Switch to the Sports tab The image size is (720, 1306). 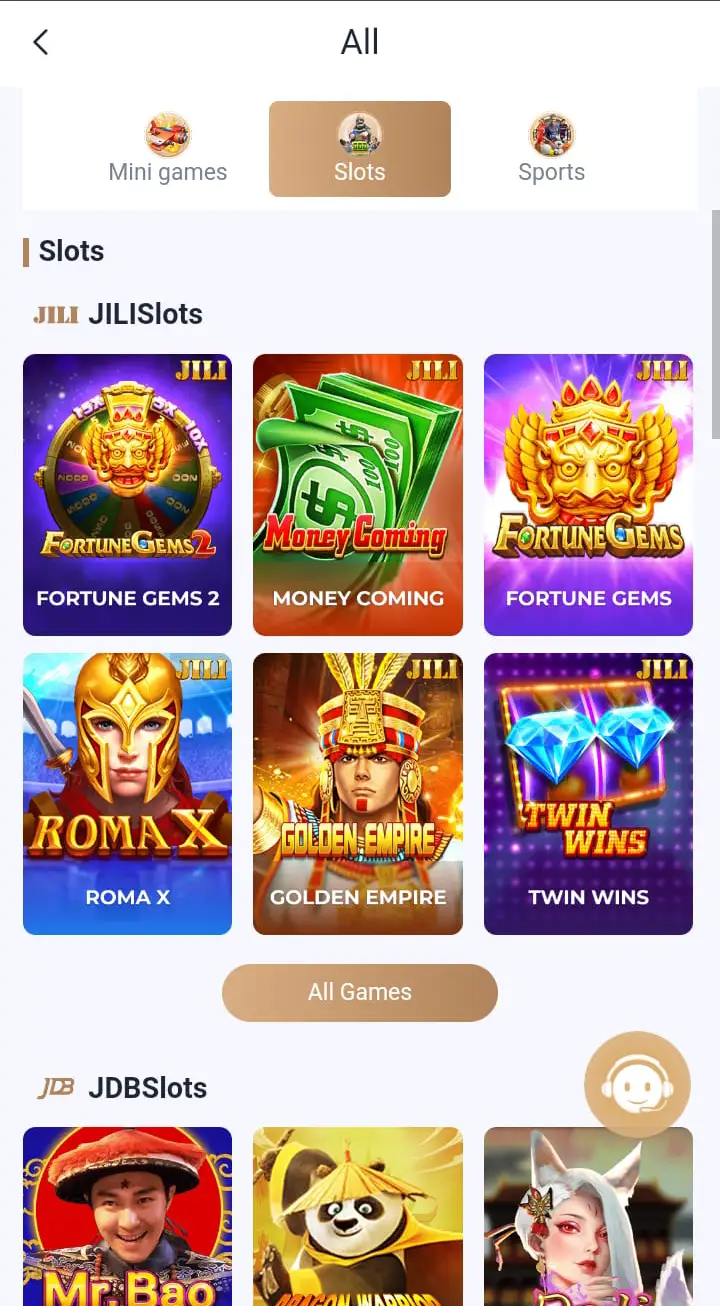coord(552,149)
